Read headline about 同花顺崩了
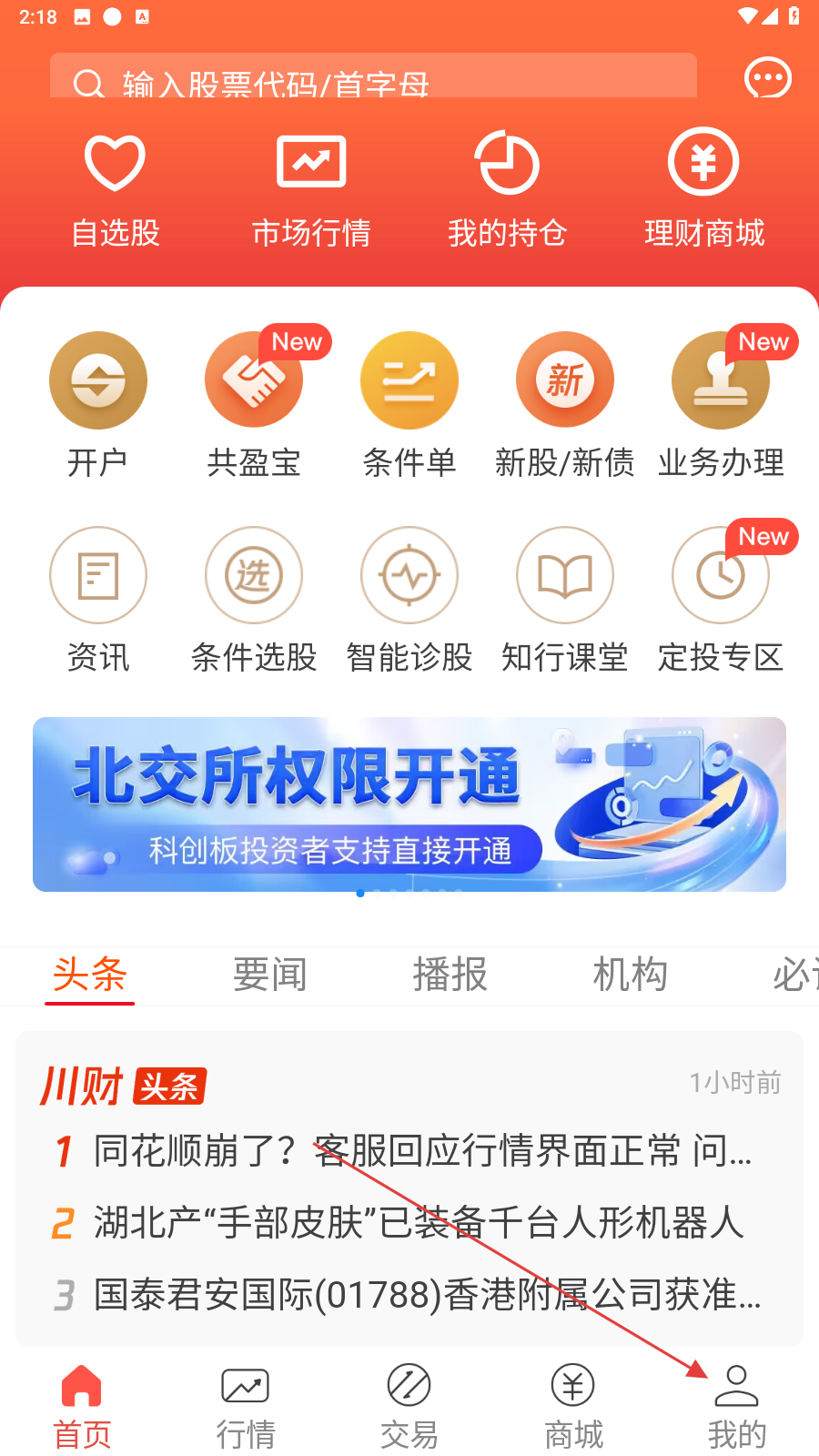Screen dimensions: 819x1456 point(423,1151)
